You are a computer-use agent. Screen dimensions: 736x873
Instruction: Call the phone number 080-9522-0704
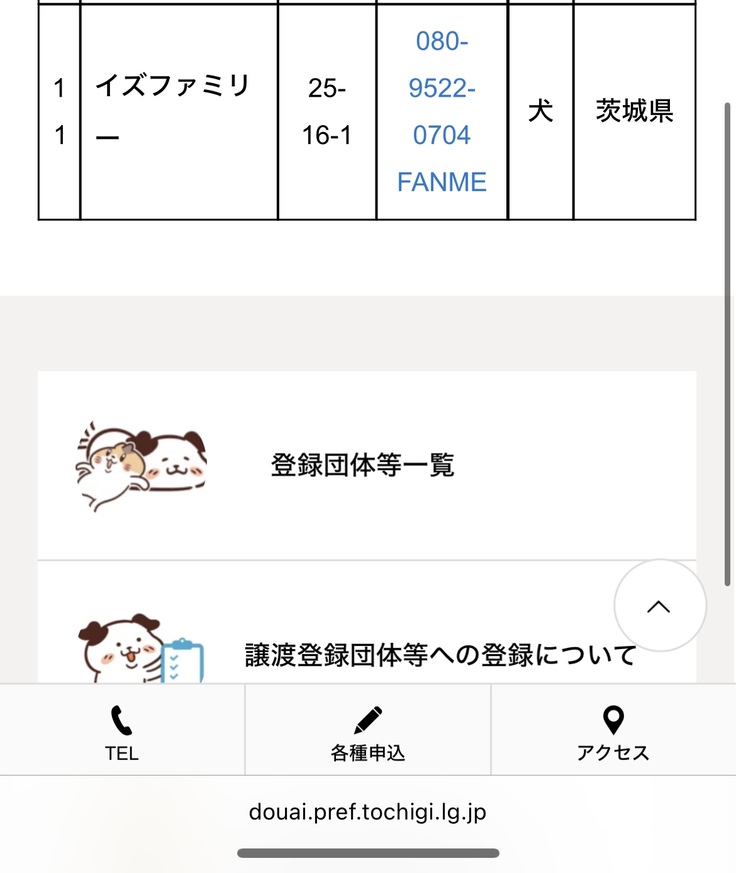click(x=442, y=88)
